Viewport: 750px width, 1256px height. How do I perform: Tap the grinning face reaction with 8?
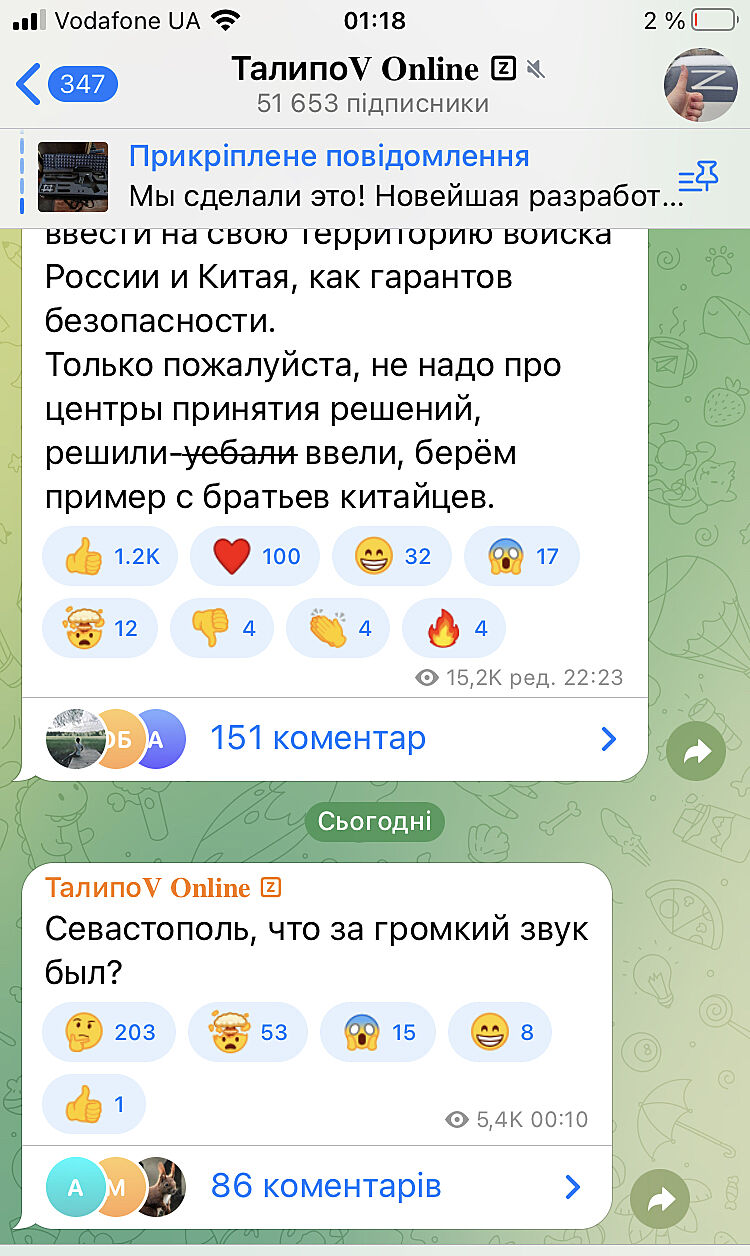(499, 1031)
